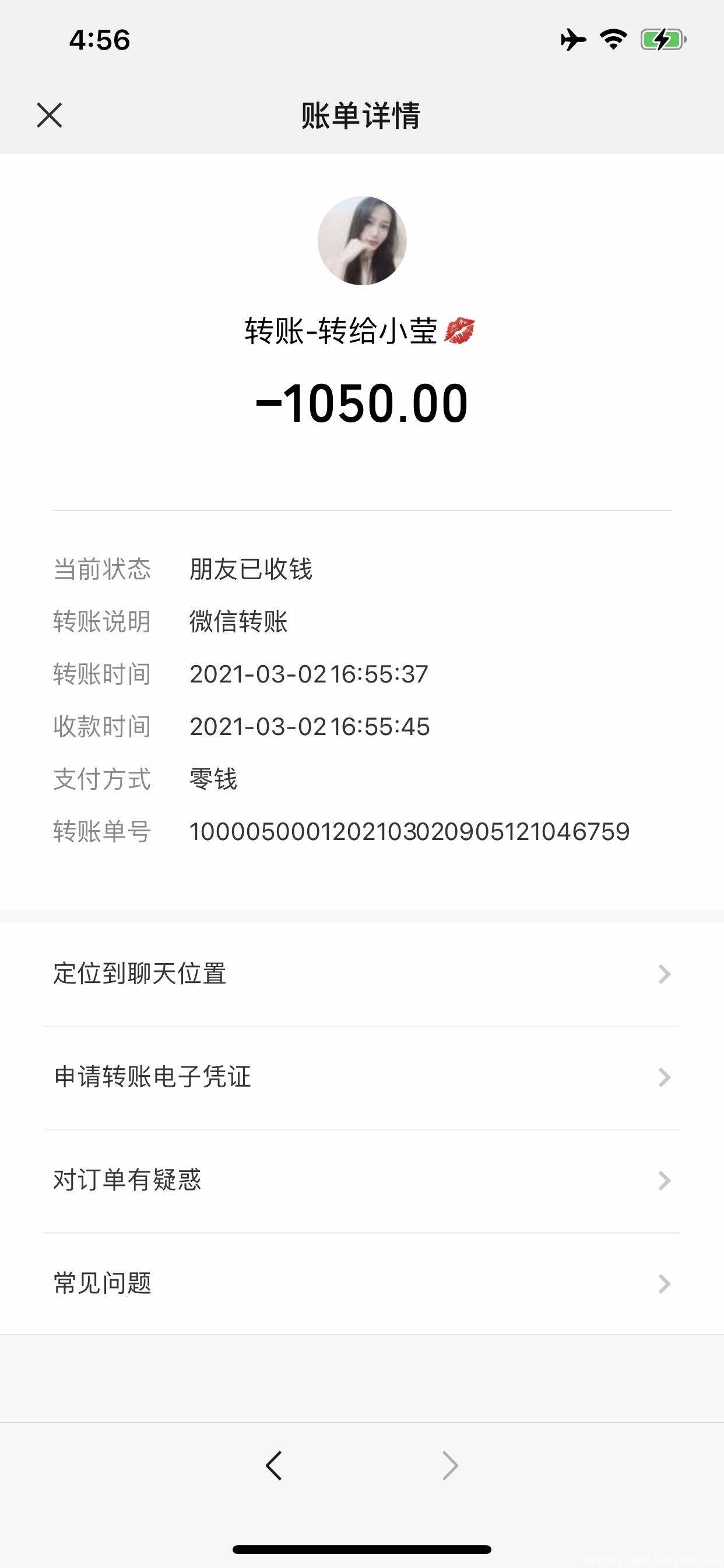Go back using the bottom back arrow

274,1465
